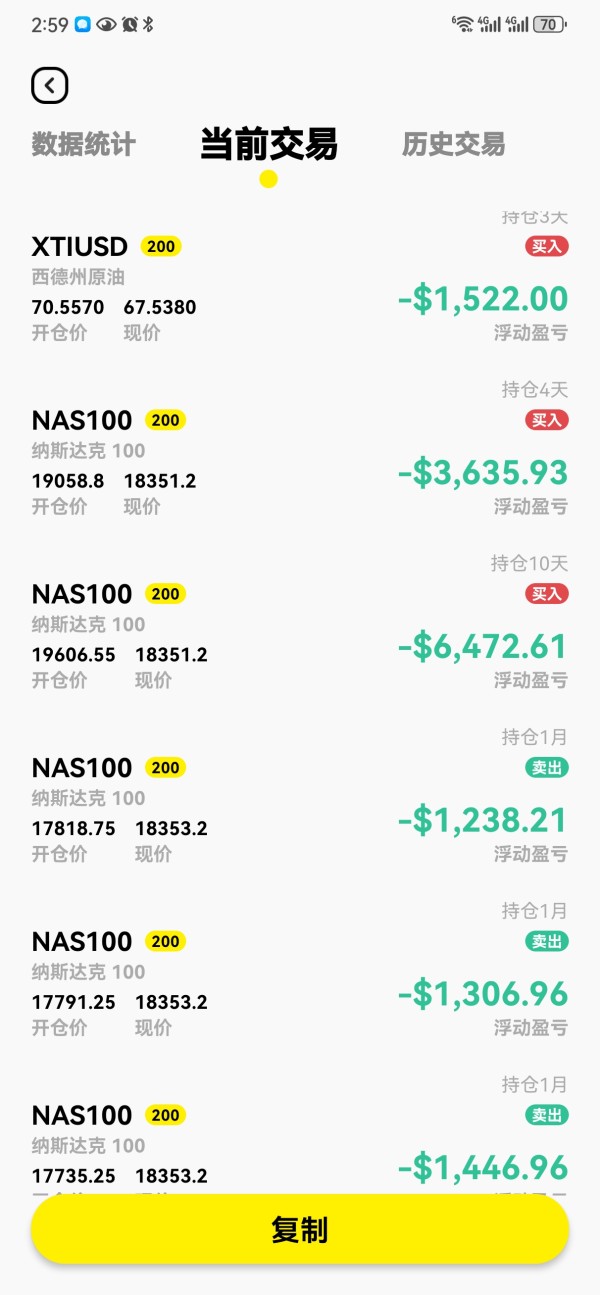This screenshot has width=600, height=1295.
Task: Tap the yellow 复制 button
Action: (x=300, y=1229)
